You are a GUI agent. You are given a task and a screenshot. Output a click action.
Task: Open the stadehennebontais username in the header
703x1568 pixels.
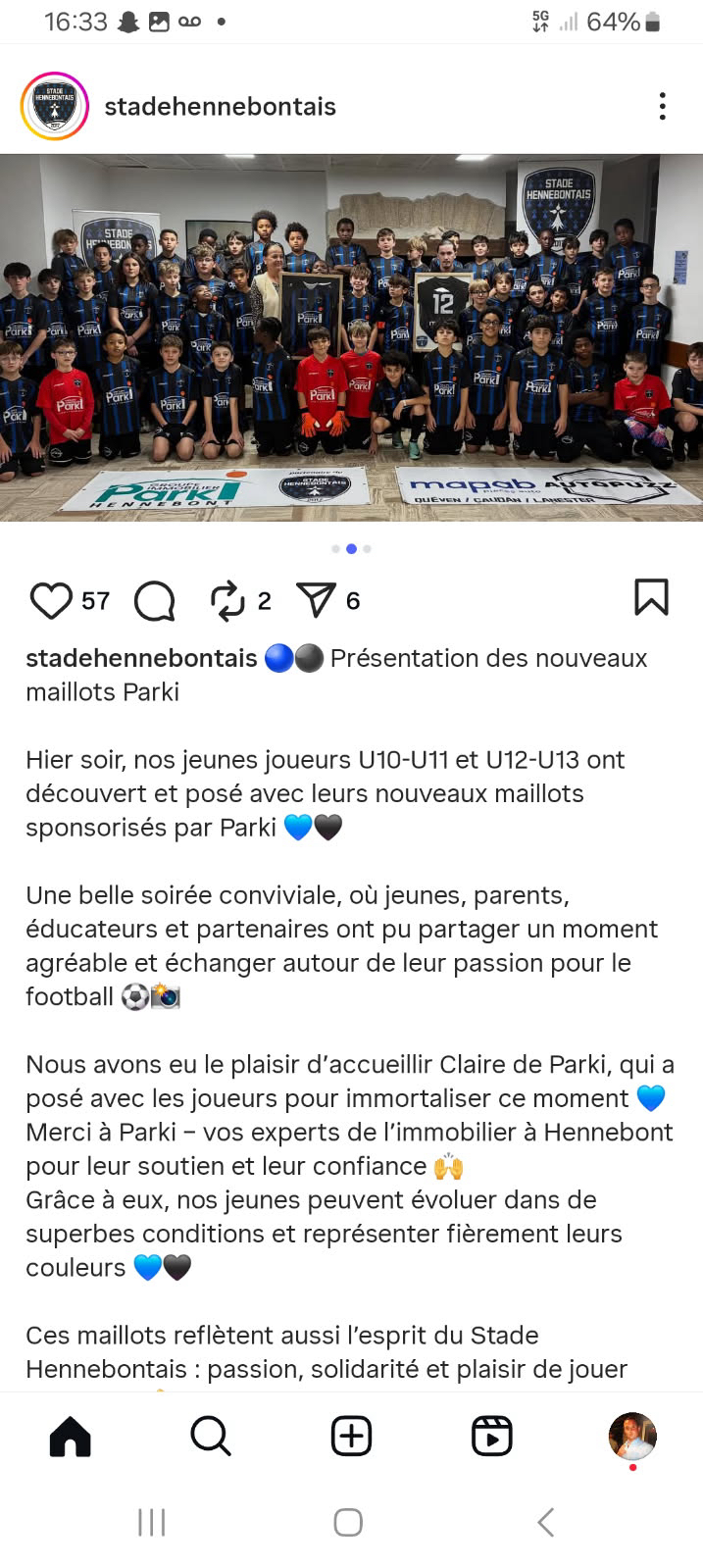click(x=221, y=106)
